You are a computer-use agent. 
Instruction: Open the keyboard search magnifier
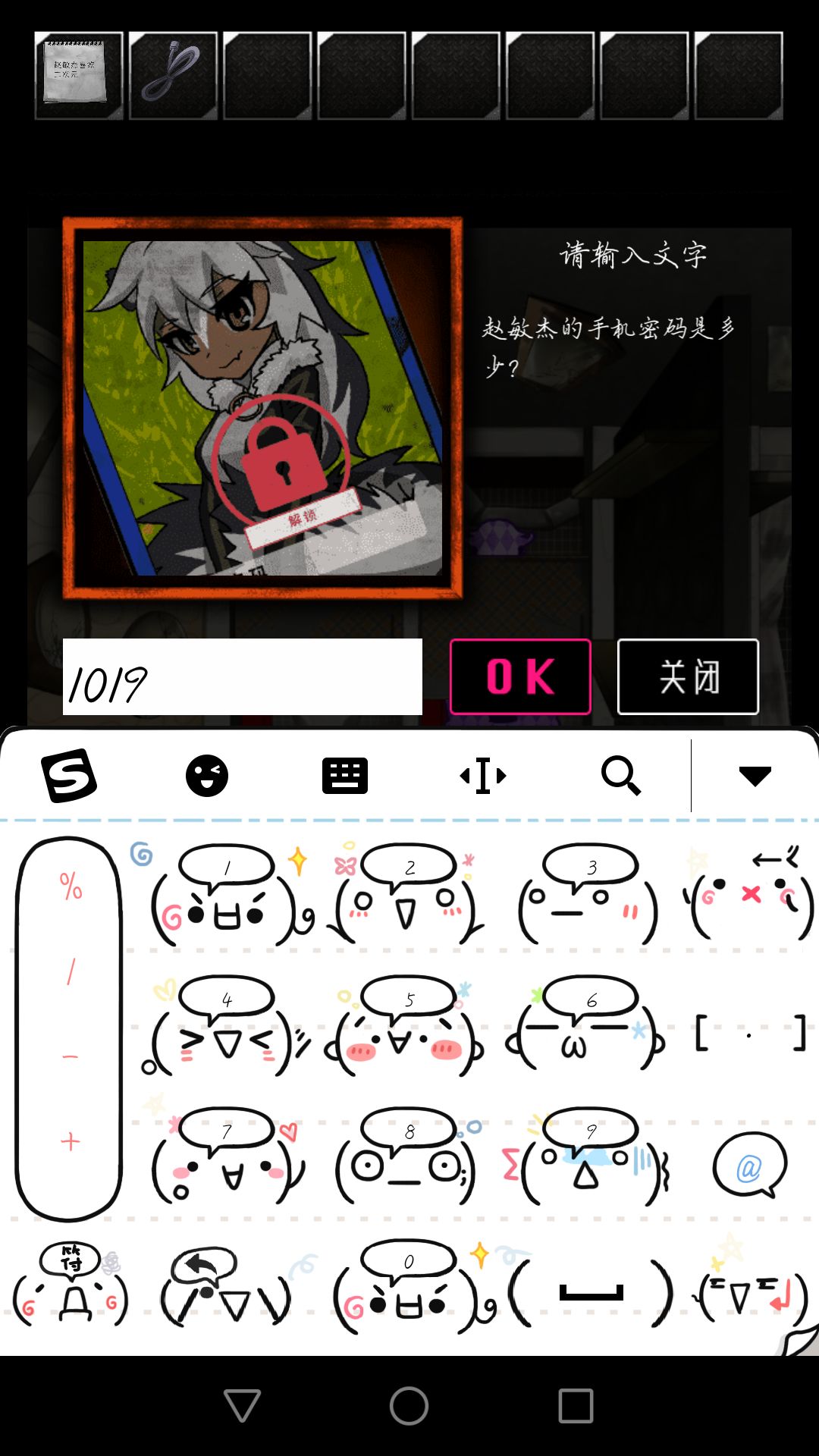click(620, 775)
